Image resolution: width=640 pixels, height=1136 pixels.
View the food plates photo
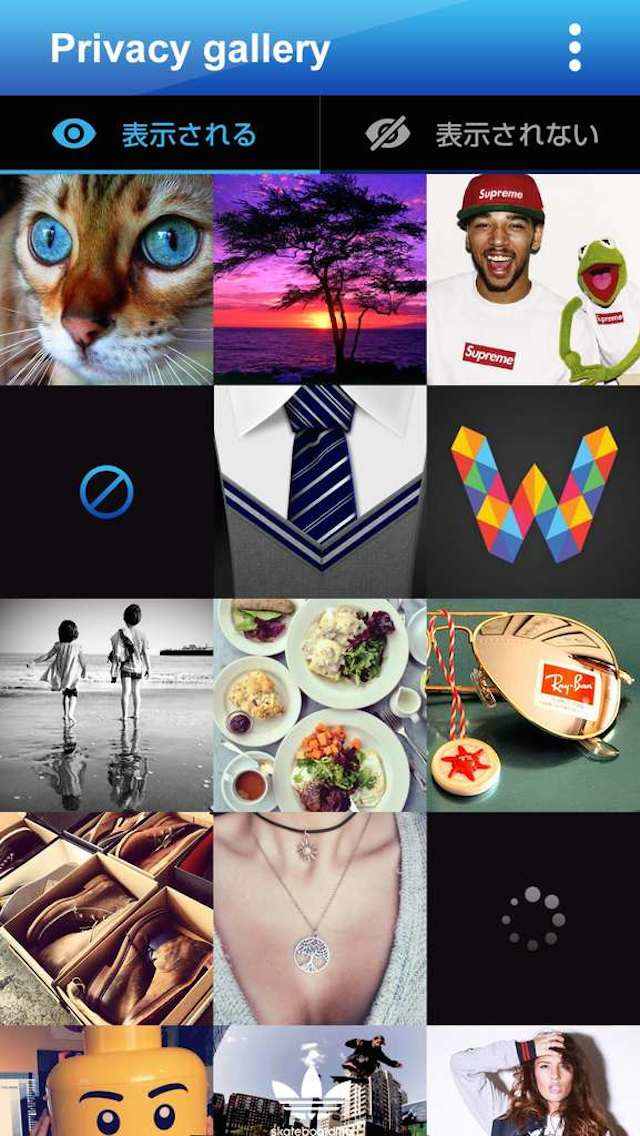[320, 705]
